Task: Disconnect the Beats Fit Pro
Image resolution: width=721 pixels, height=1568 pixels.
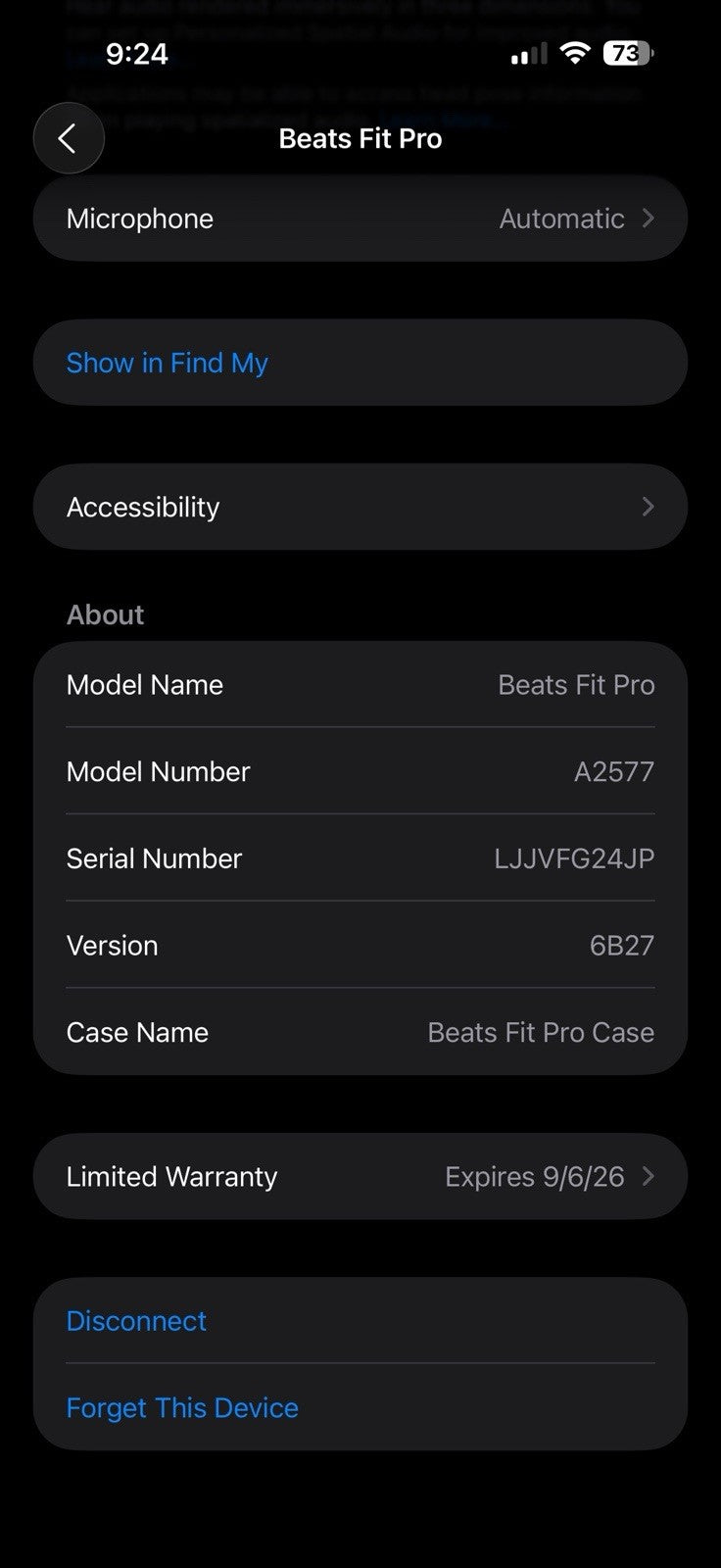Action: pos(136,1320)
